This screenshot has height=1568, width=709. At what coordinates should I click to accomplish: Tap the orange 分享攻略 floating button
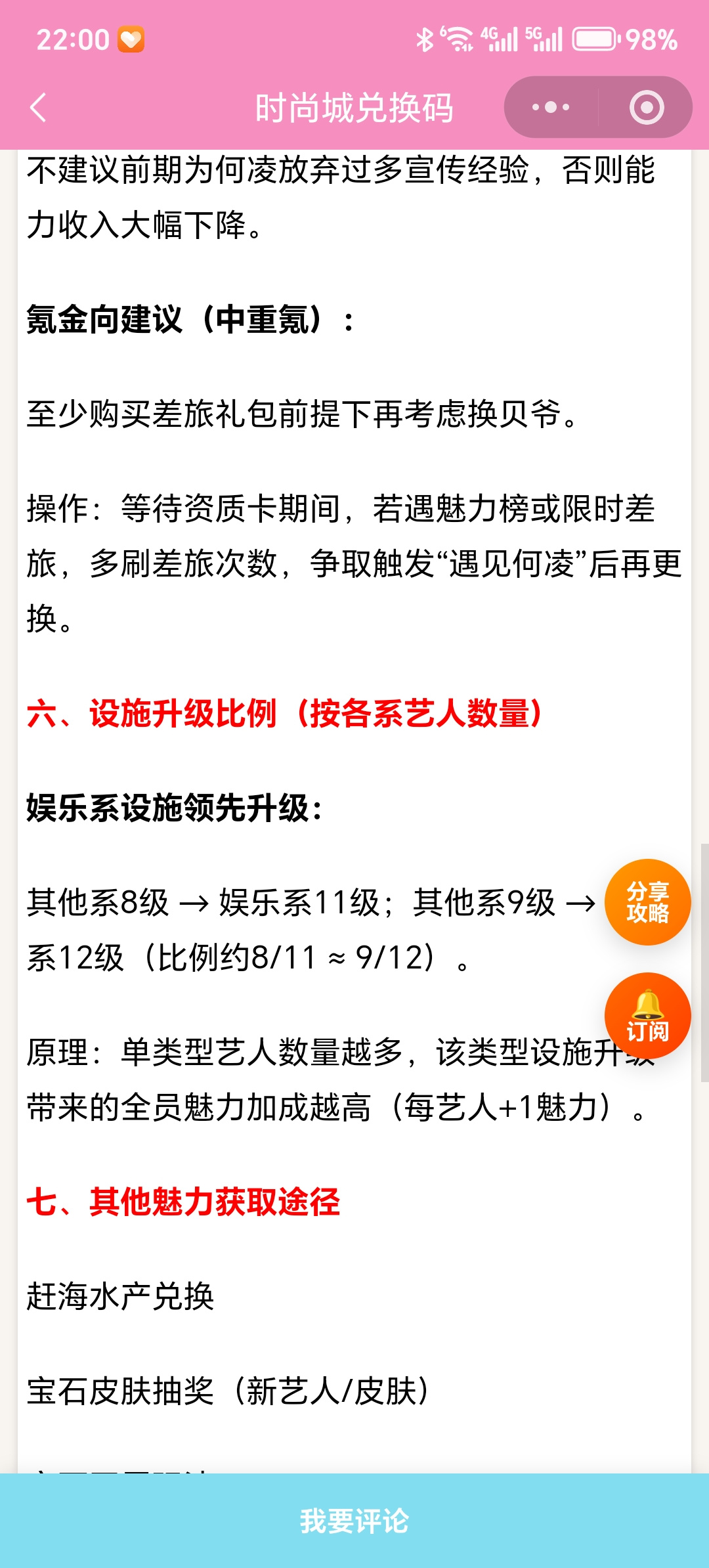(647, 902)
